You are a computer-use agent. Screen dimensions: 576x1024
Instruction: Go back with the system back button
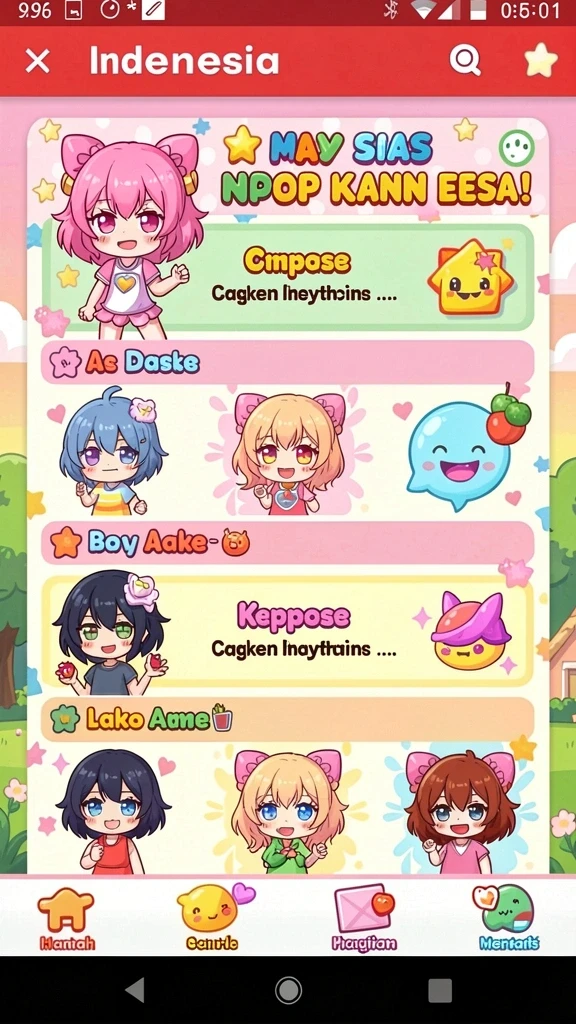point(135,991)
